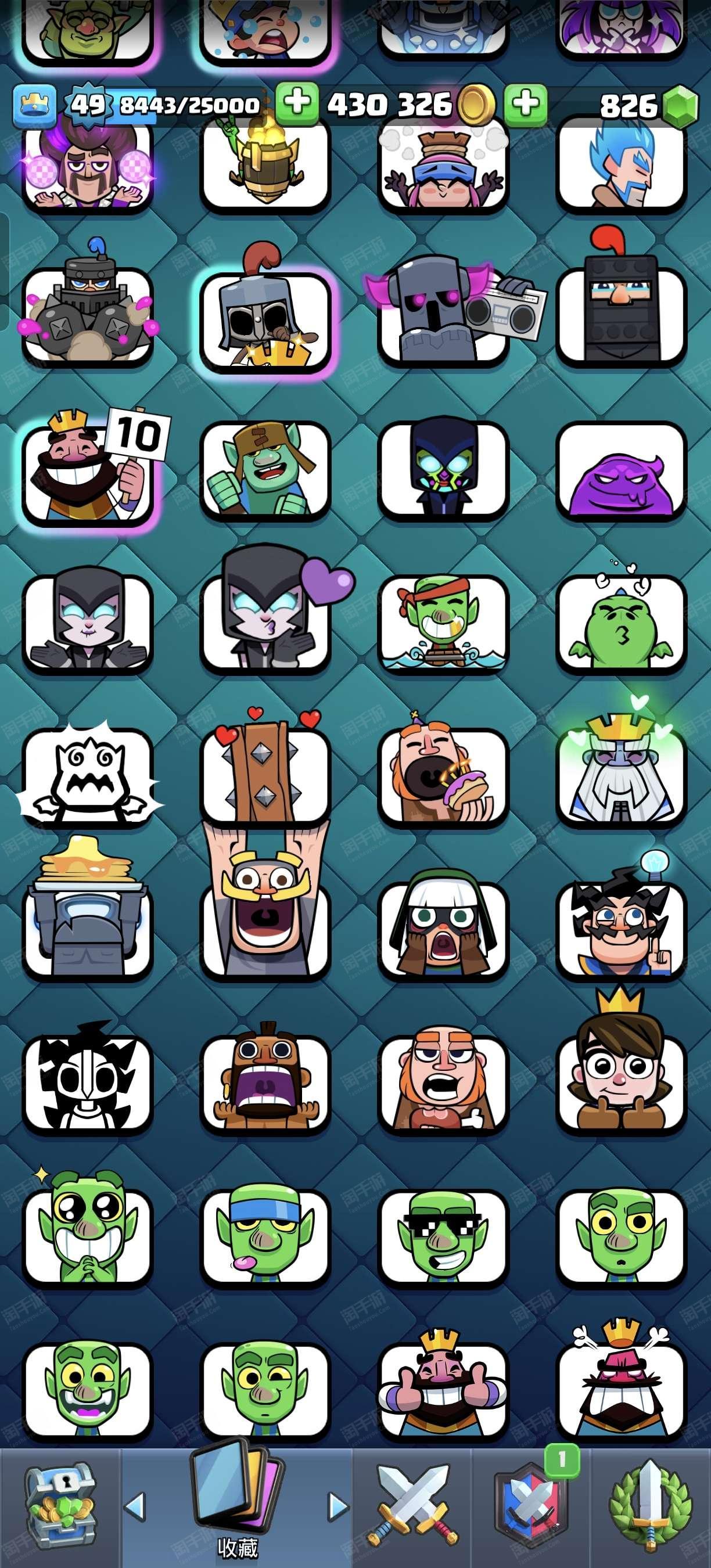Select the skeleton knight helmet emote with glow
Image resolution: width=711 pixels, height=1568 pixels.
(x=265, y=319)
